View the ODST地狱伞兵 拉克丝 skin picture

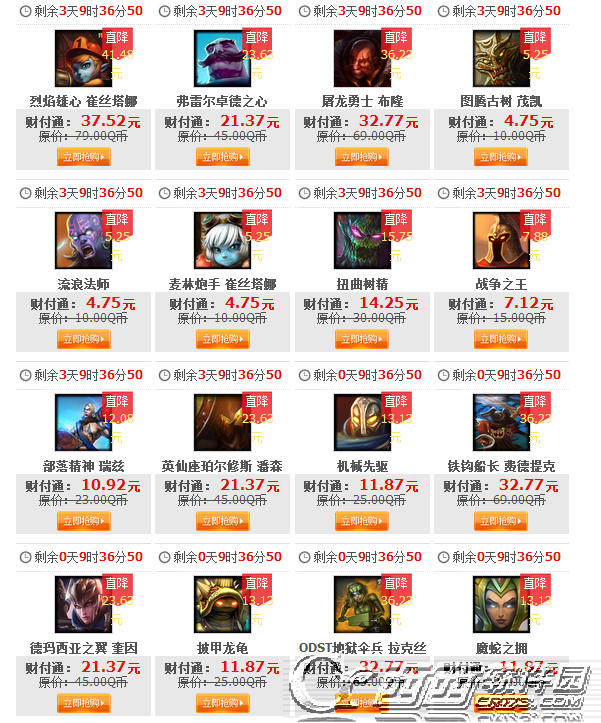[361, 605]
